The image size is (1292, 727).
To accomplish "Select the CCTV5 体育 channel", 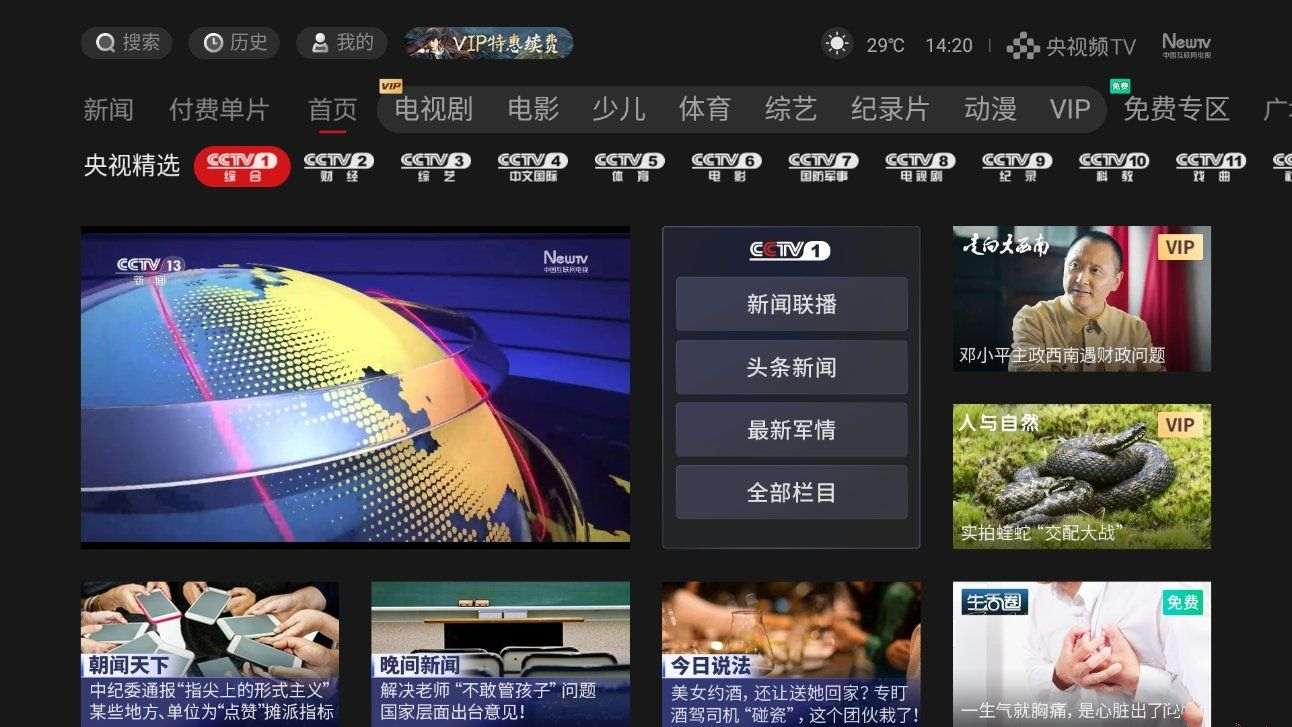I will (629, 167).
